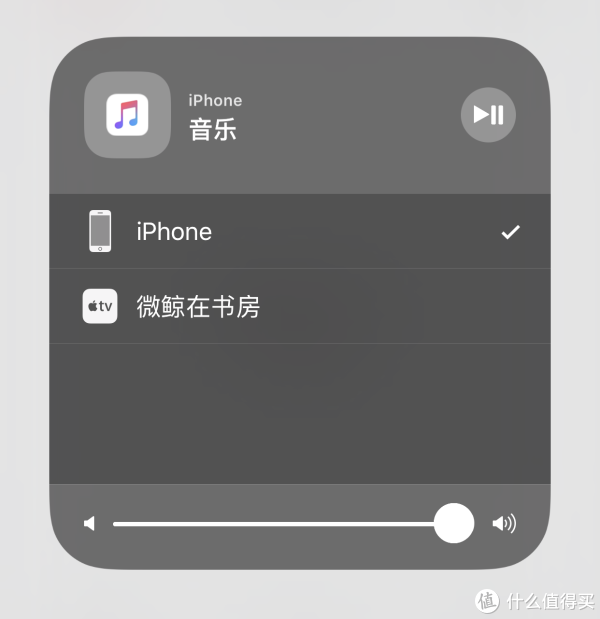The image size is (600, 619).
Task: Select 微鲸在书房 as AirPlay output device
Action: tap(299, 307)
